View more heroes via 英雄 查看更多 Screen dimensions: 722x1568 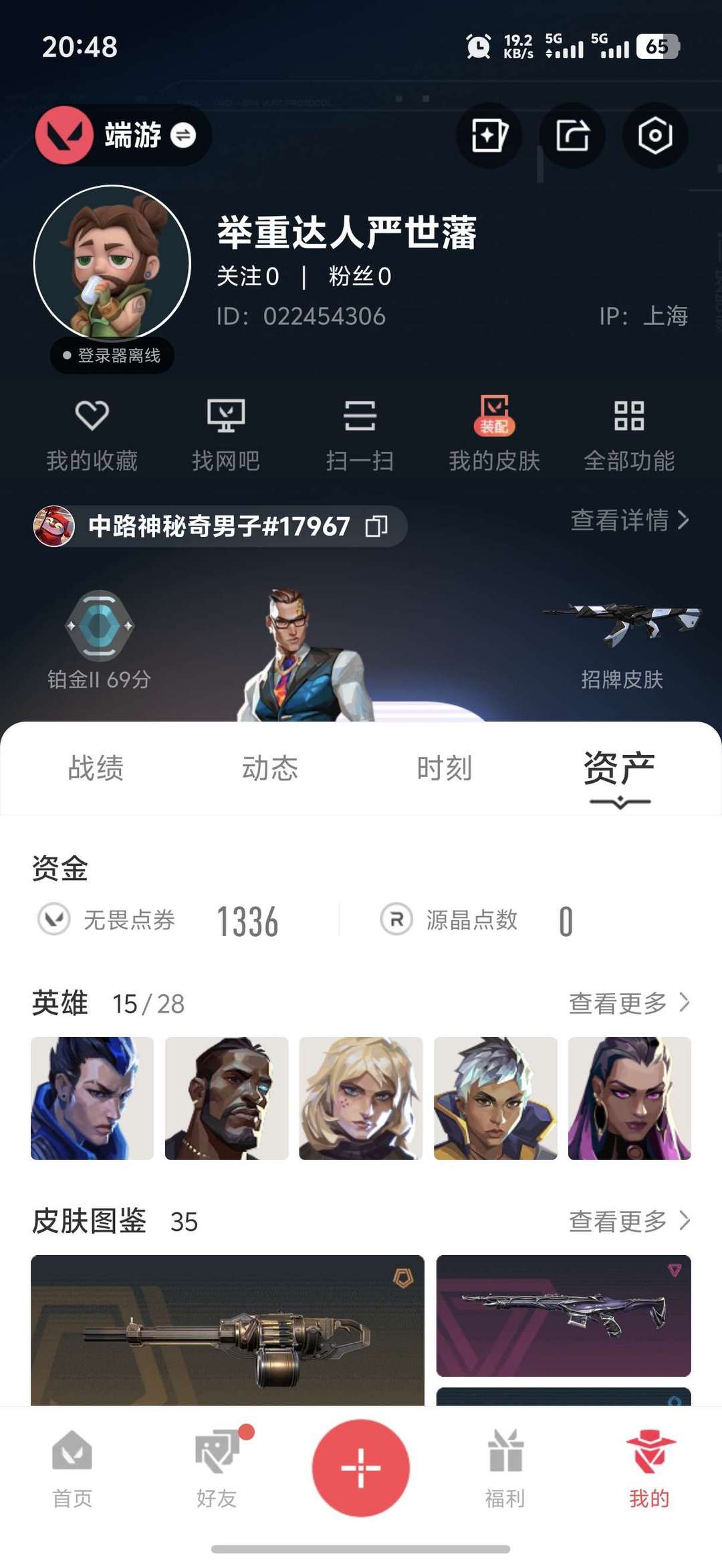click(x=628, y=1003)
